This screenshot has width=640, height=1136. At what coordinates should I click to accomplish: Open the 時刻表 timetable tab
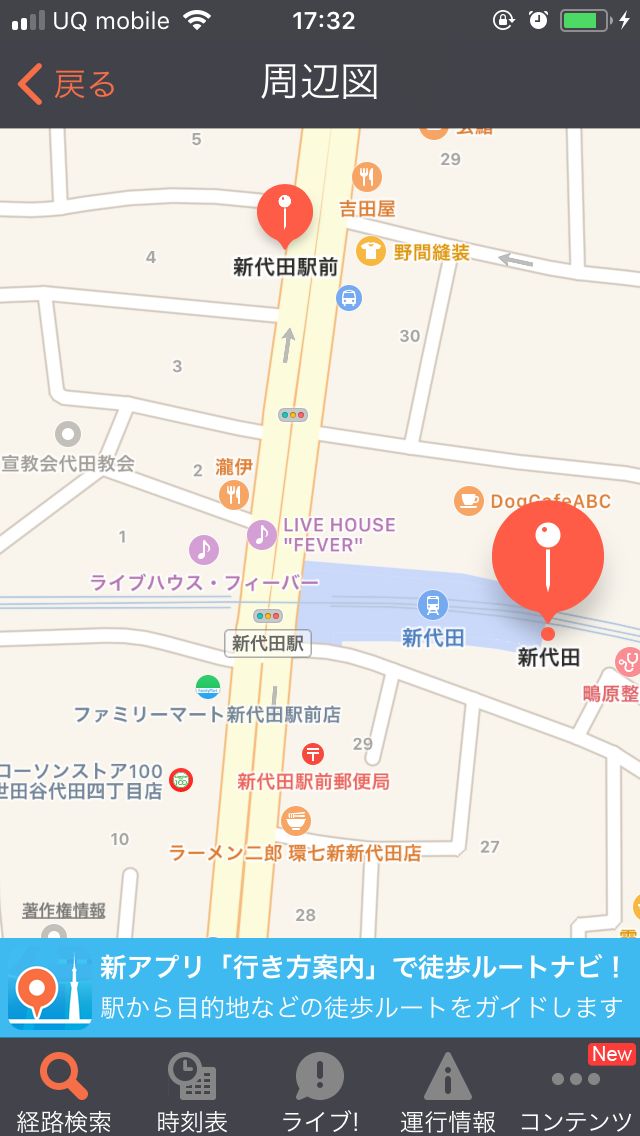click(x=192, y=1091)
